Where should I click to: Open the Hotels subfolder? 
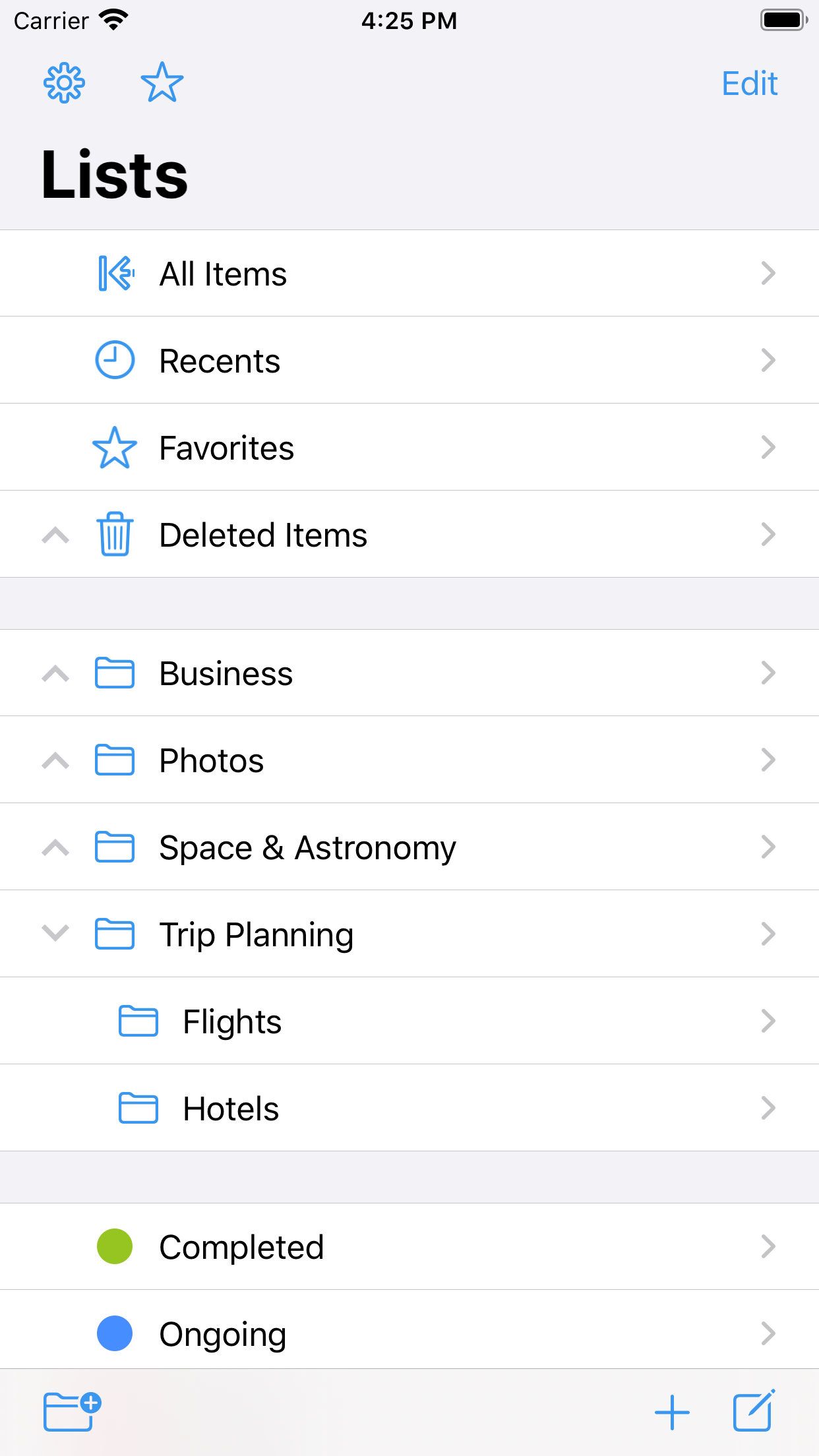point(409,1108)
